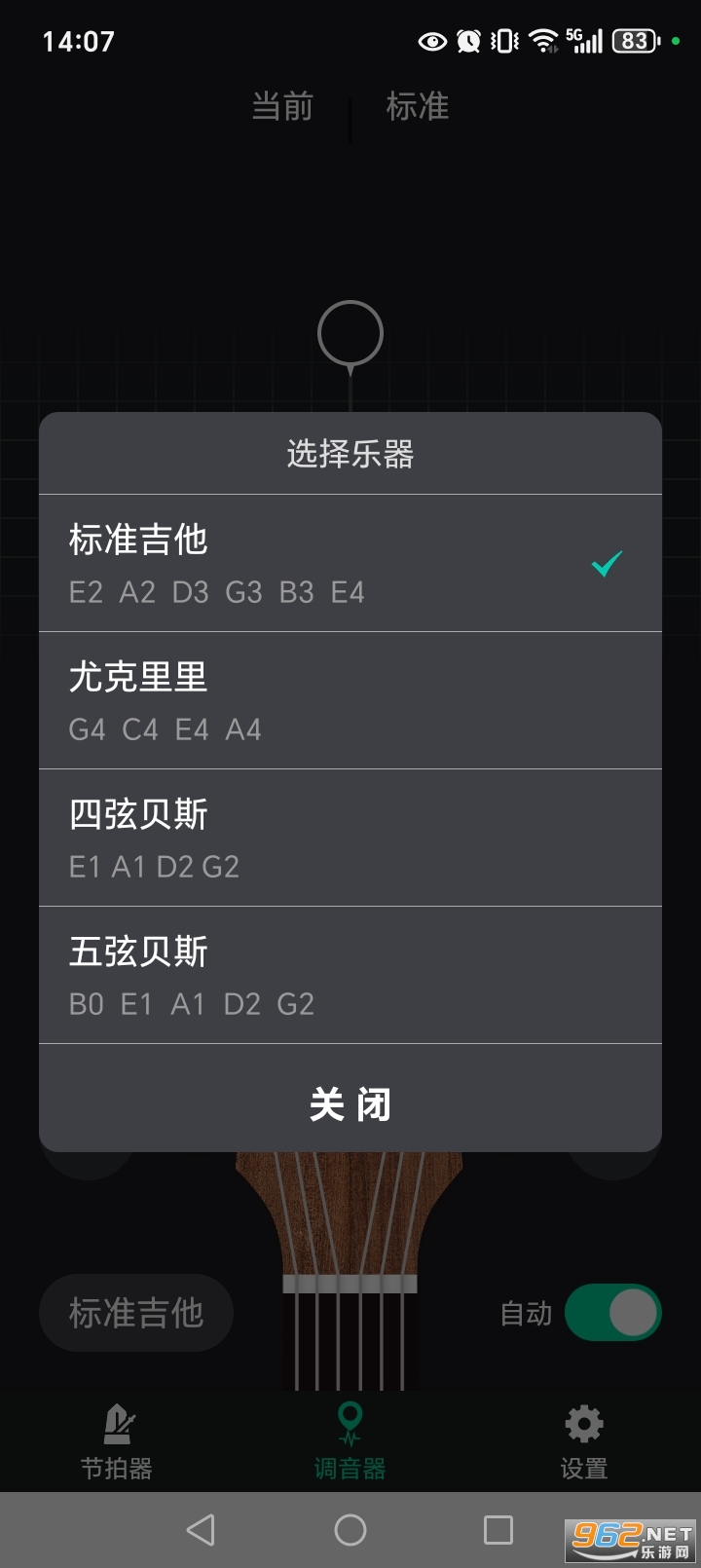This screenshot has width=701, height=1568.
Task: Enable the 自动 automatic tuning toggle
Action: pos(611,1313)
